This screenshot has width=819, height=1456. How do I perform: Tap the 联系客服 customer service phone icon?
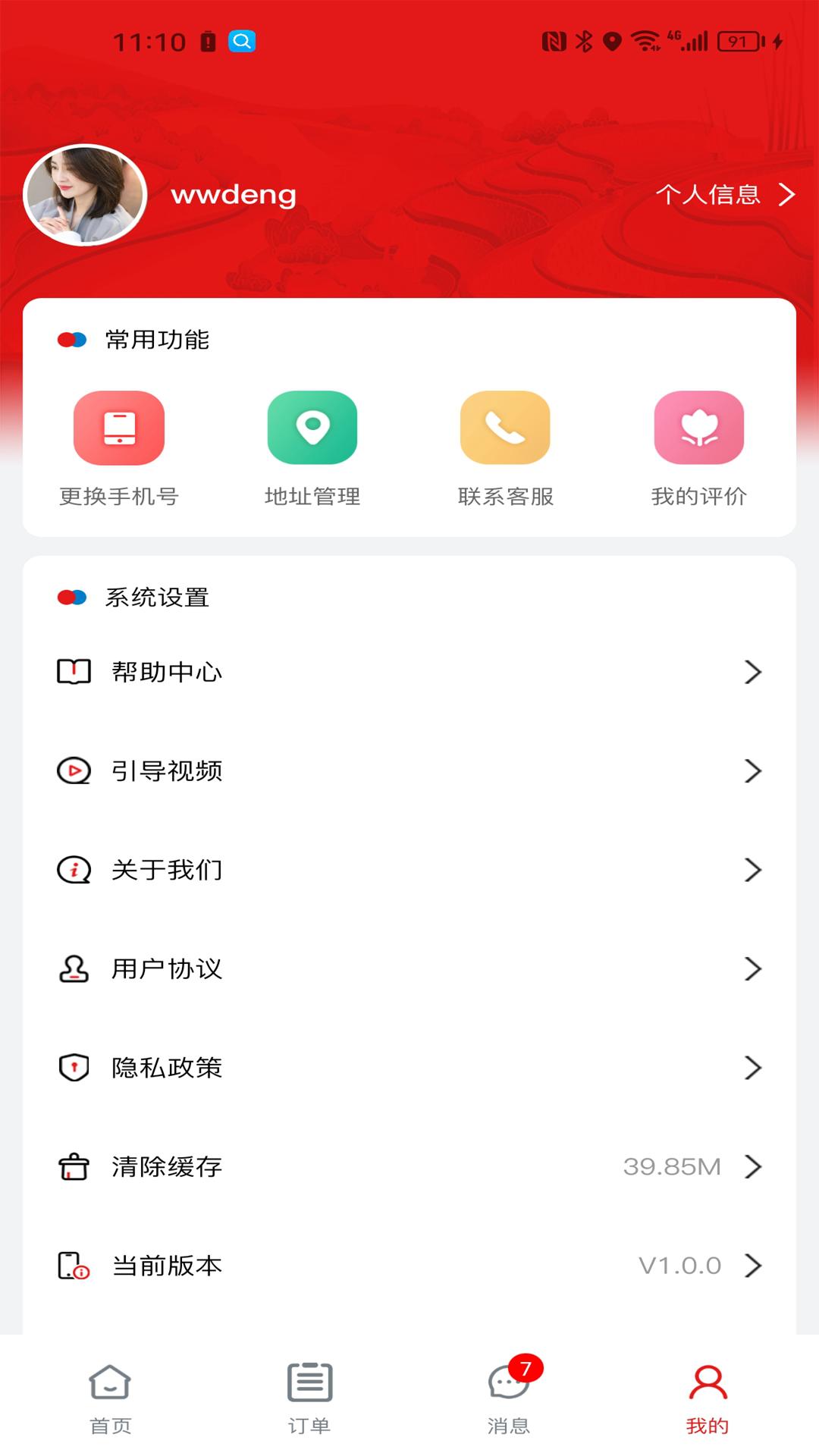pyautogui.click(x=505, y=427)
